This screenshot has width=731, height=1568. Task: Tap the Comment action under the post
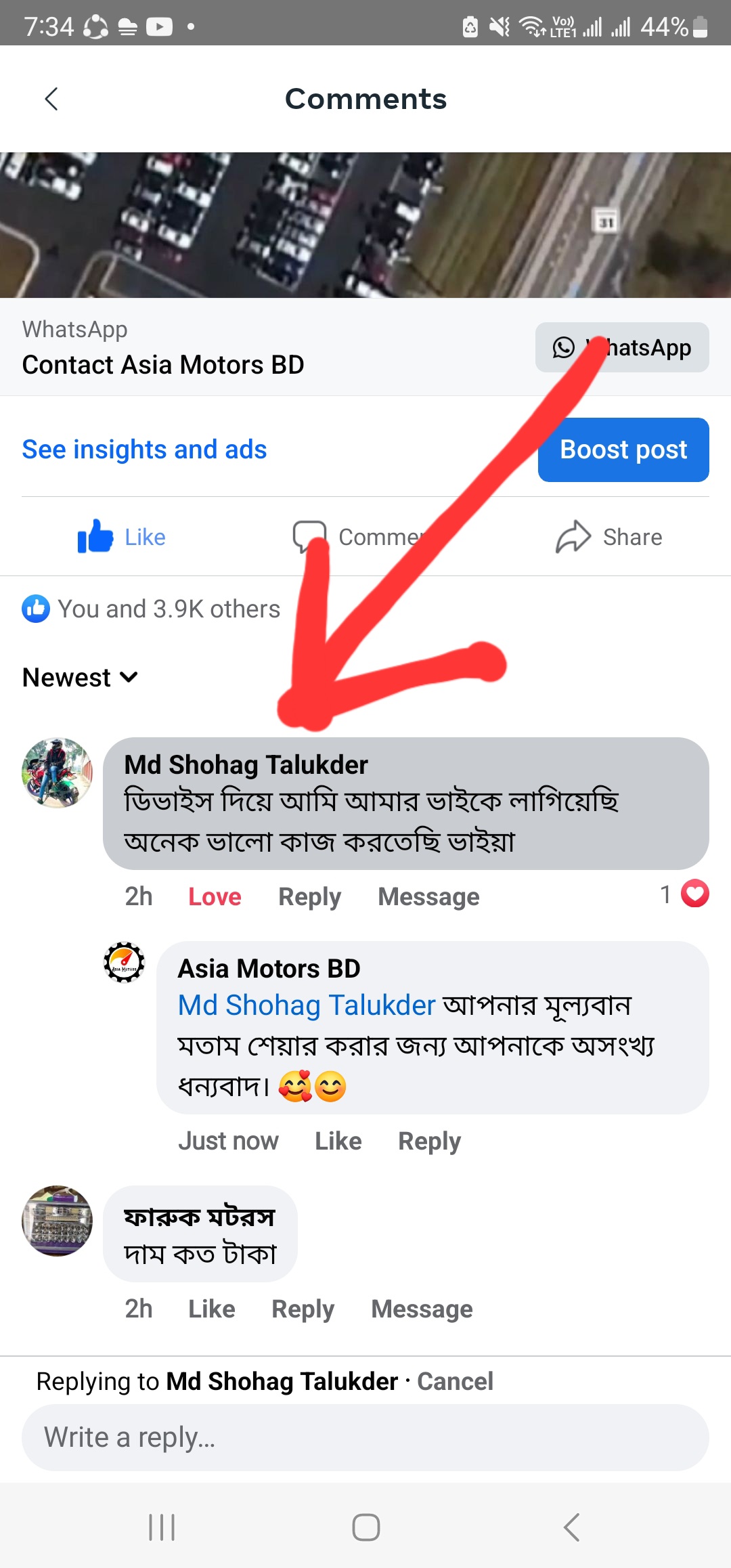click(359, 537)
